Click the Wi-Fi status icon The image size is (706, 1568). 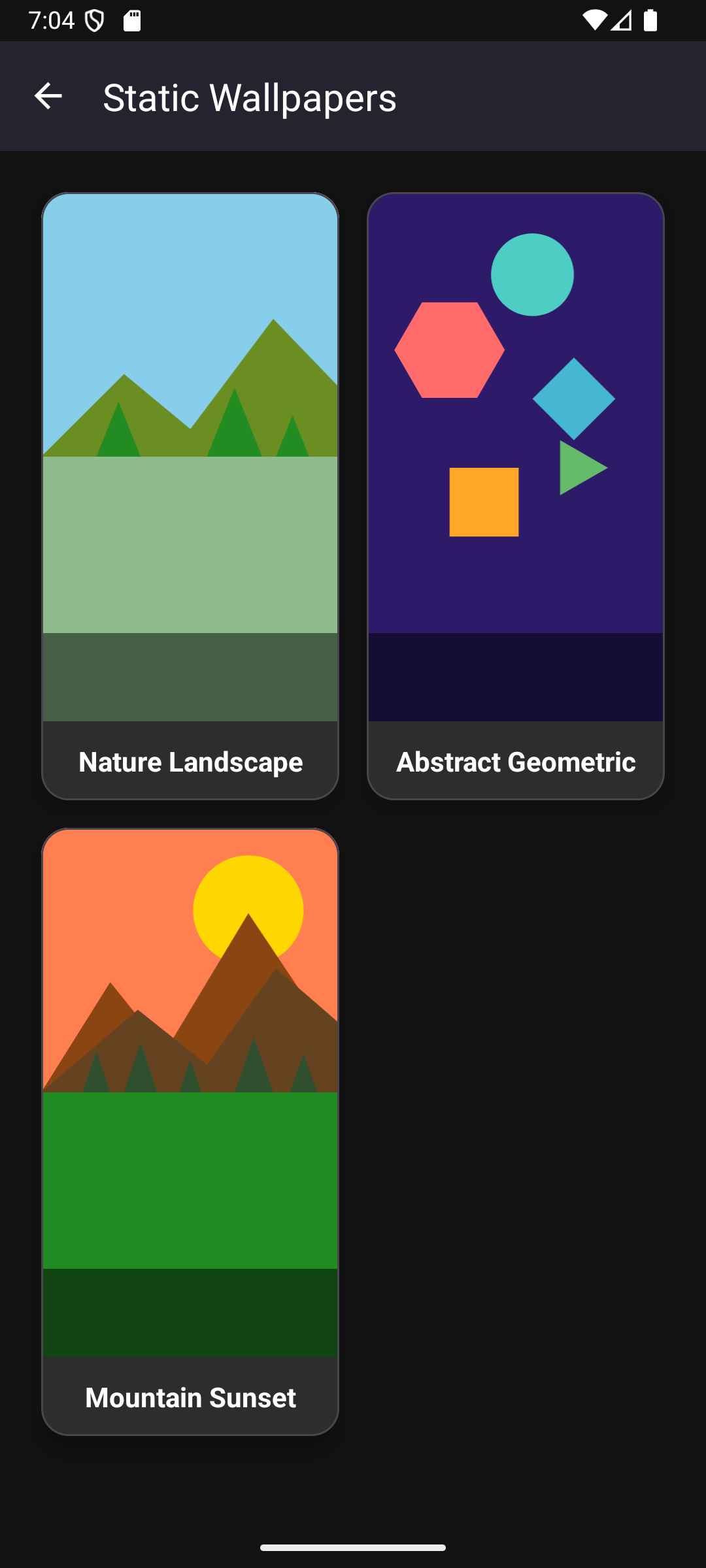click(596, 20)
